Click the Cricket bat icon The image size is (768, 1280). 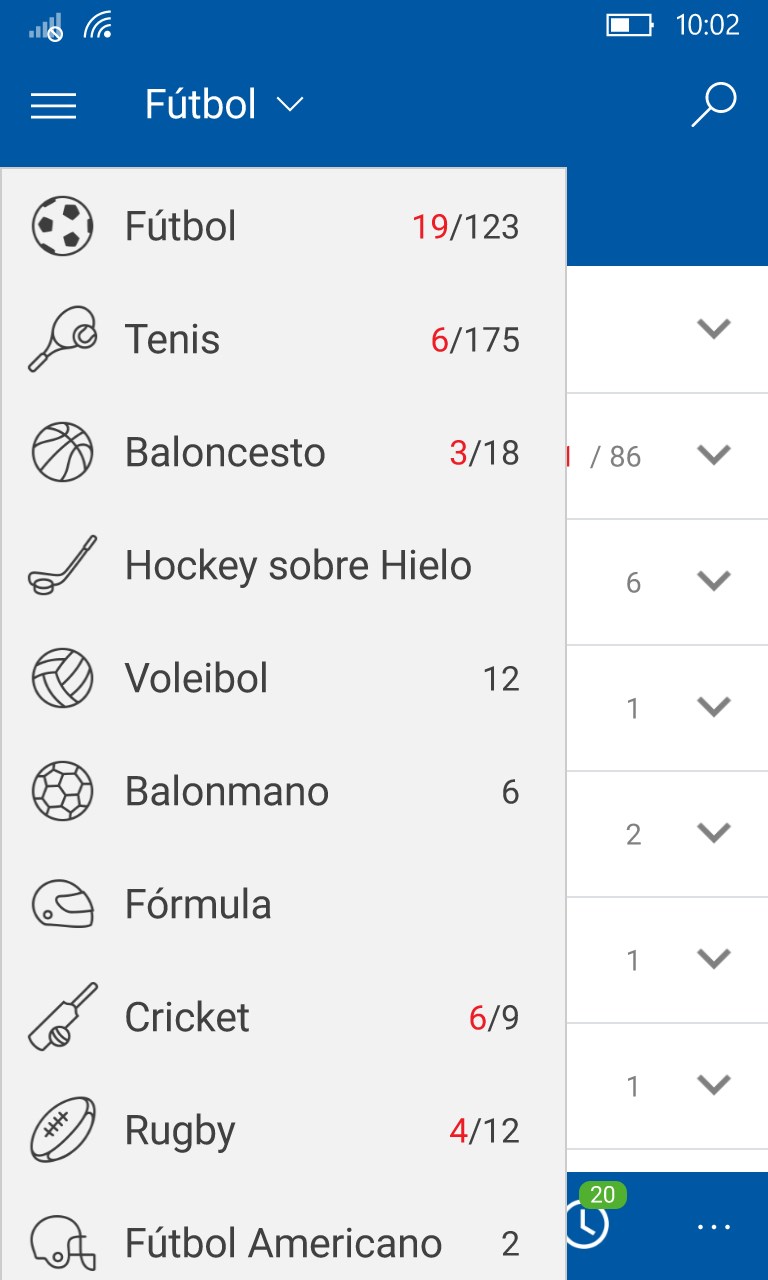(x=61, y=1017)
